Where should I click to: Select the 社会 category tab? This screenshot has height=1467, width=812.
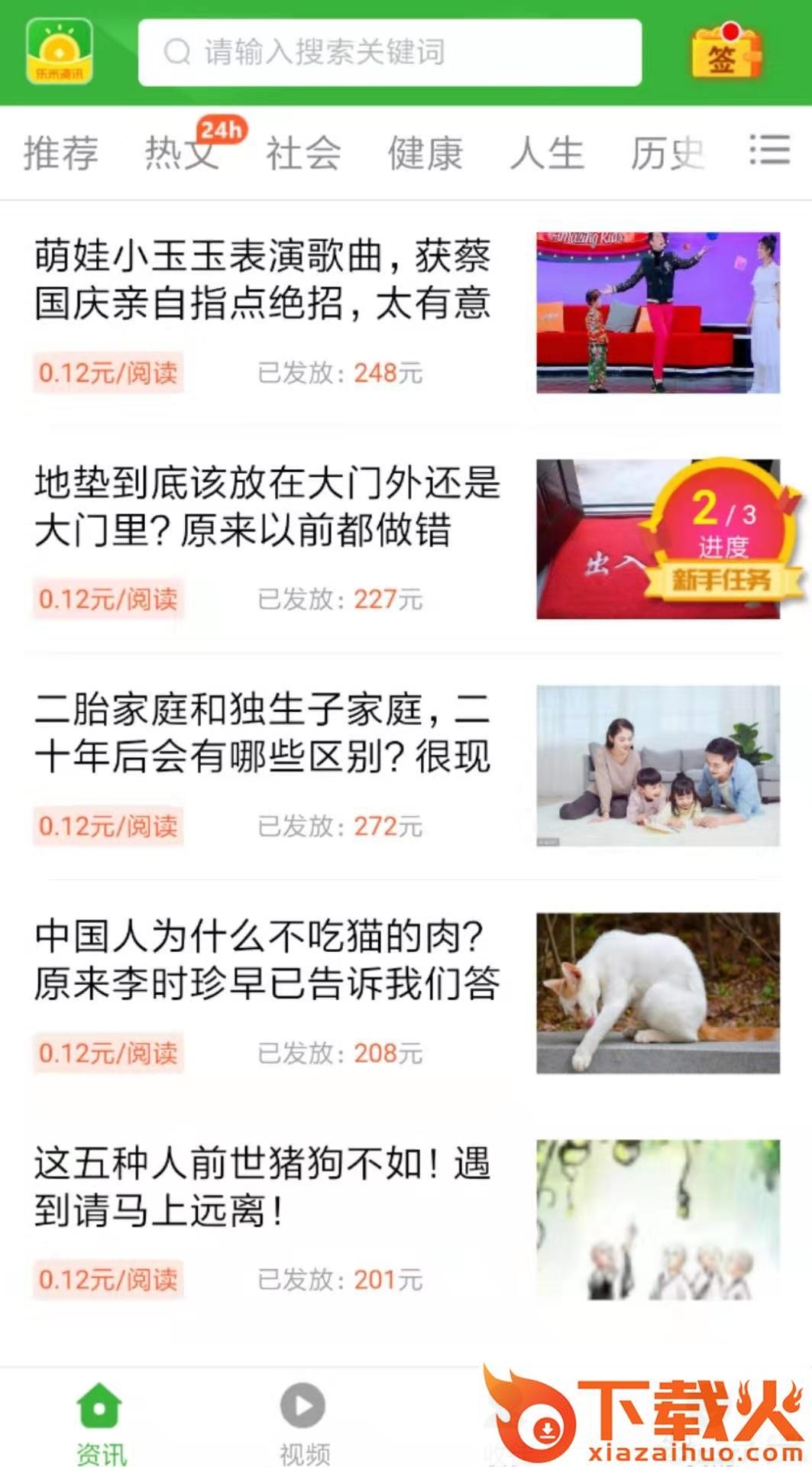tap(303, 153)
